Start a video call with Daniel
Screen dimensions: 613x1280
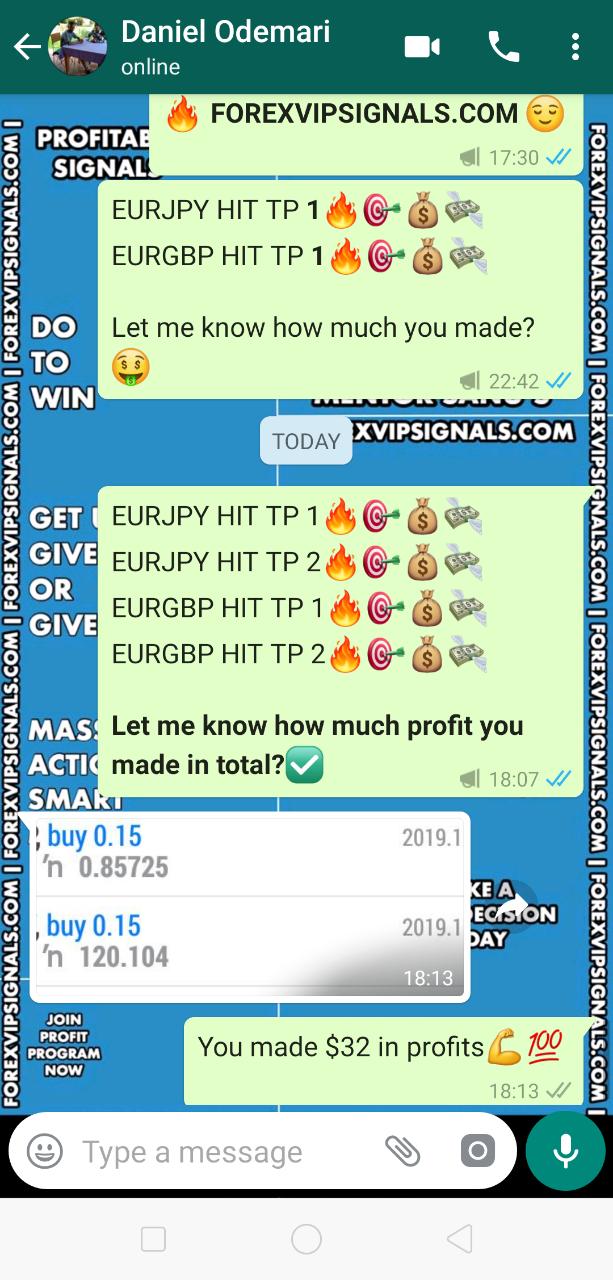pyautogui.click(x=422, y=47)
